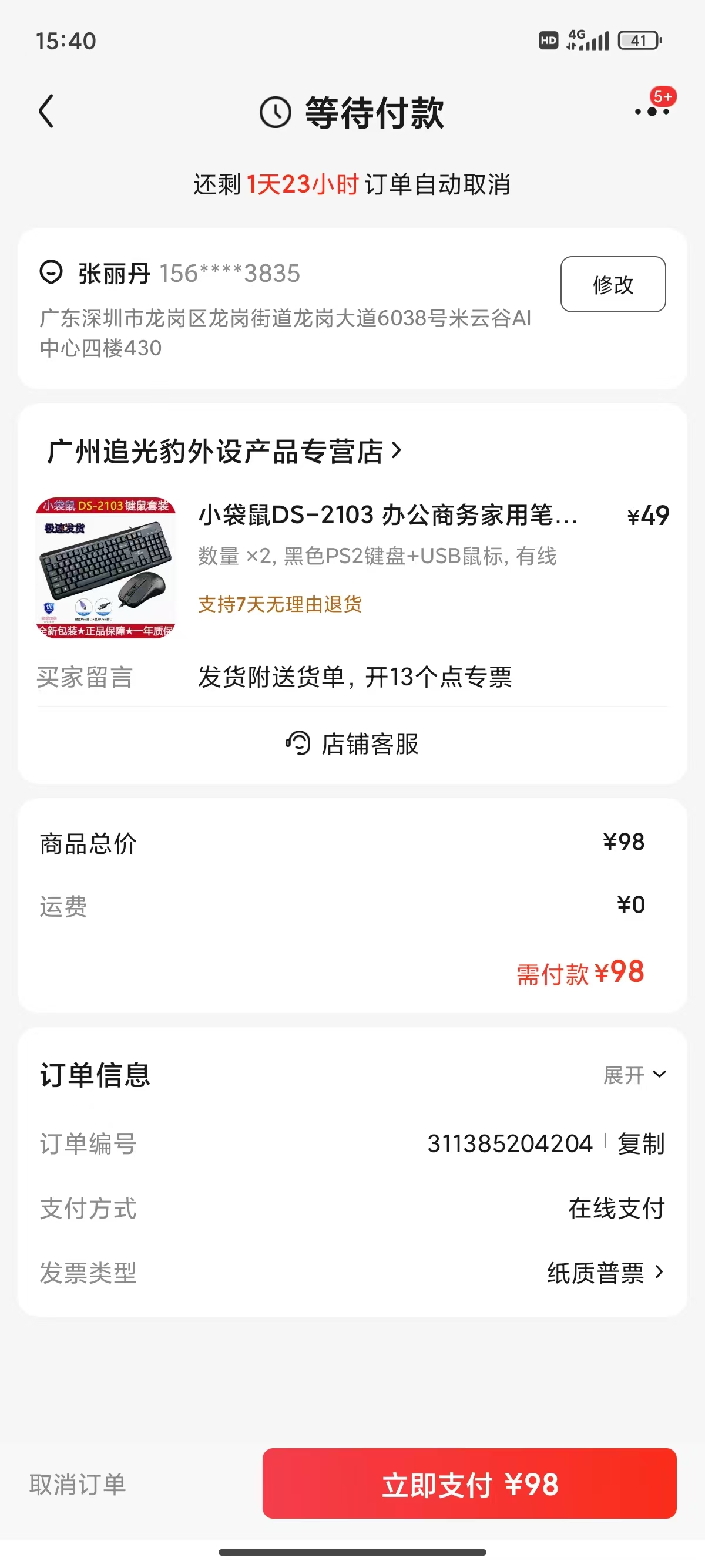This screenshot has width=705, height=1568.
Task: Tap 修改 to edit the delivery address
Action: [x=612, y=284]
